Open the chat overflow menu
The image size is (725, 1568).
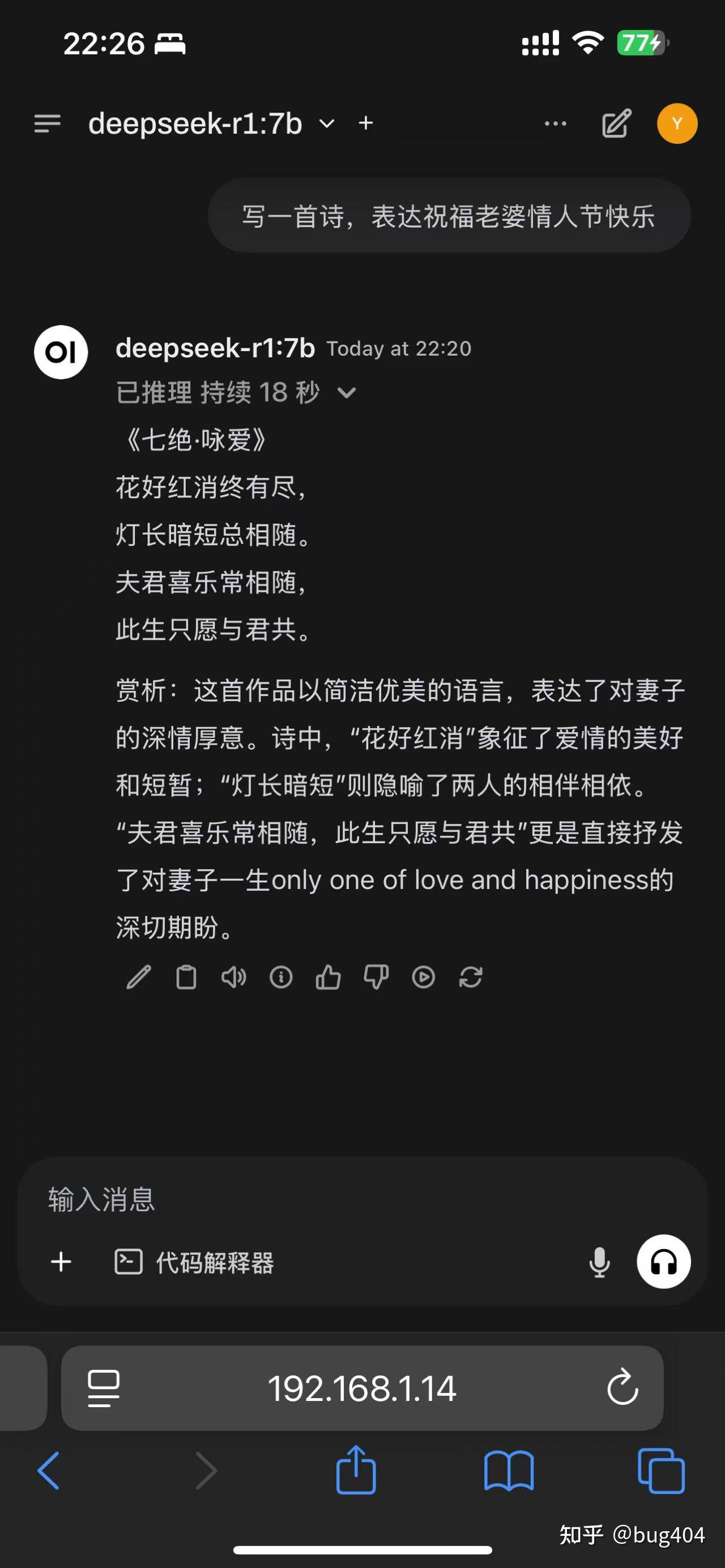coord(555,123)
